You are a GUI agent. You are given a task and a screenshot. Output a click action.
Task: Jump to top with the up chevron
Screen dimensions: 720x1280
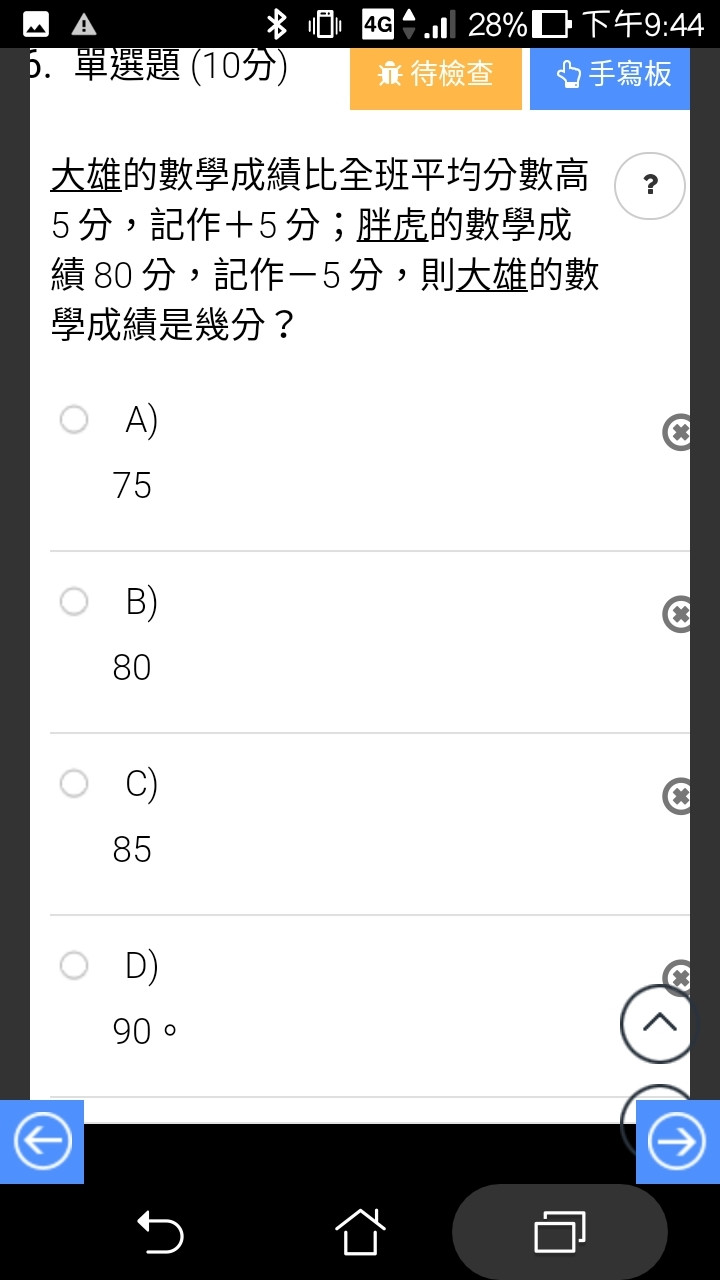657,1023
